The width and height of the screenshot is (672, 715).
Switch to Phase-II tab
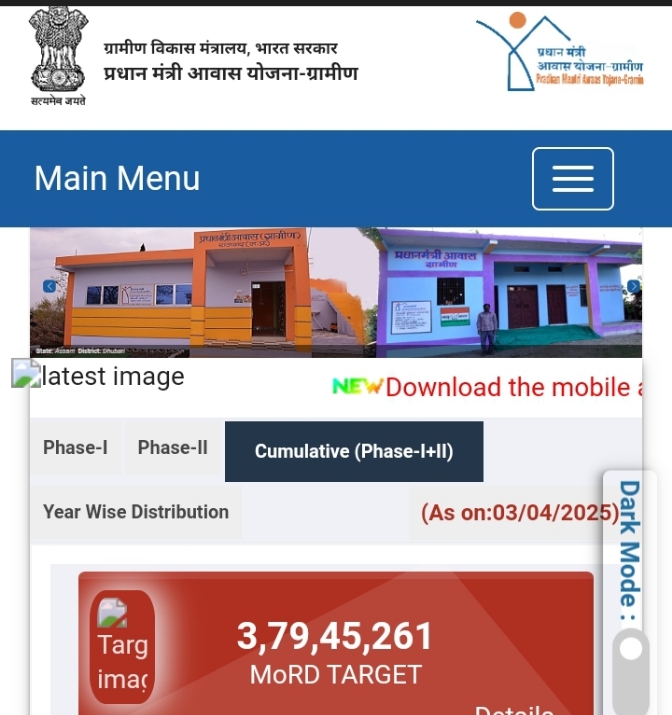[x=173, y=447]
